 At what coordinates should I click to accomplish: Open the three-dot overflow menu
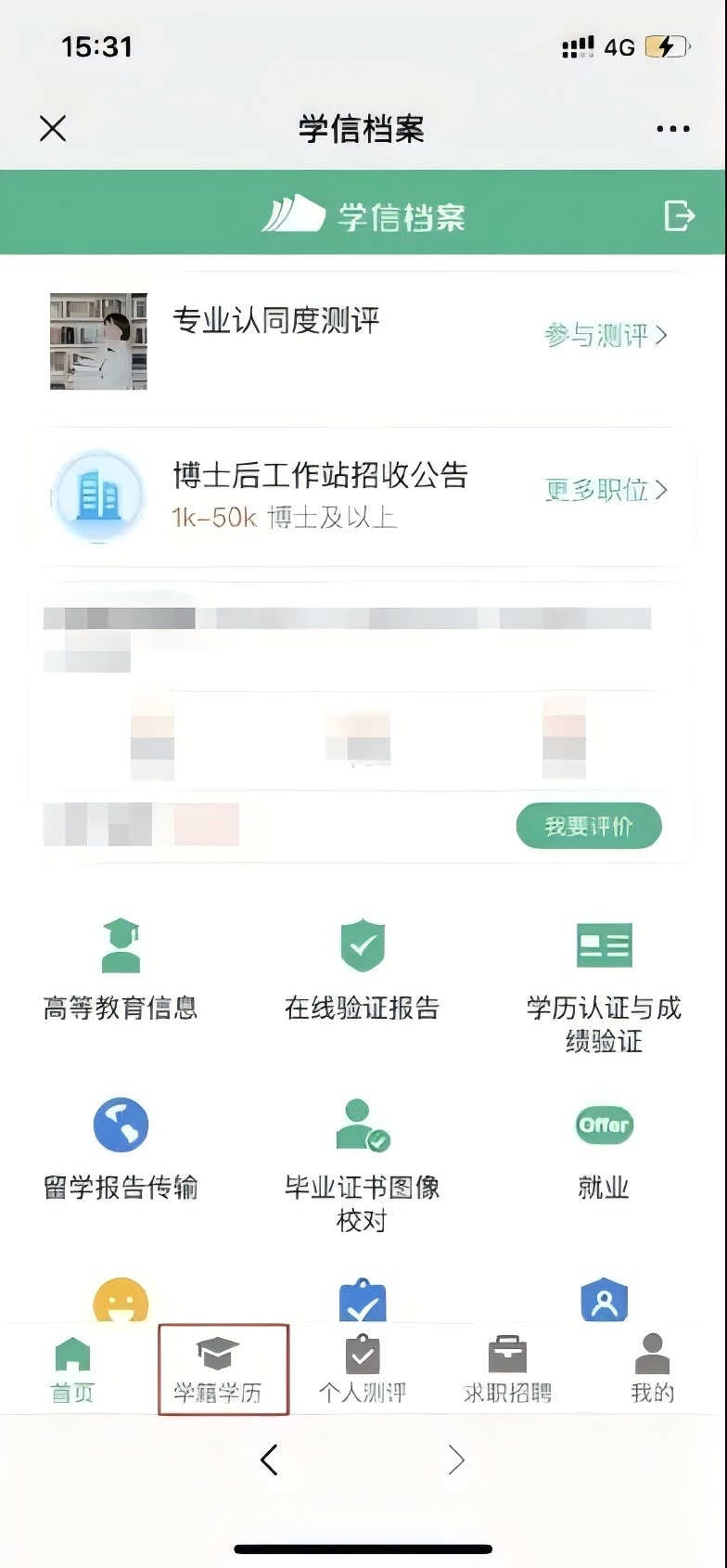pos(672,129)
